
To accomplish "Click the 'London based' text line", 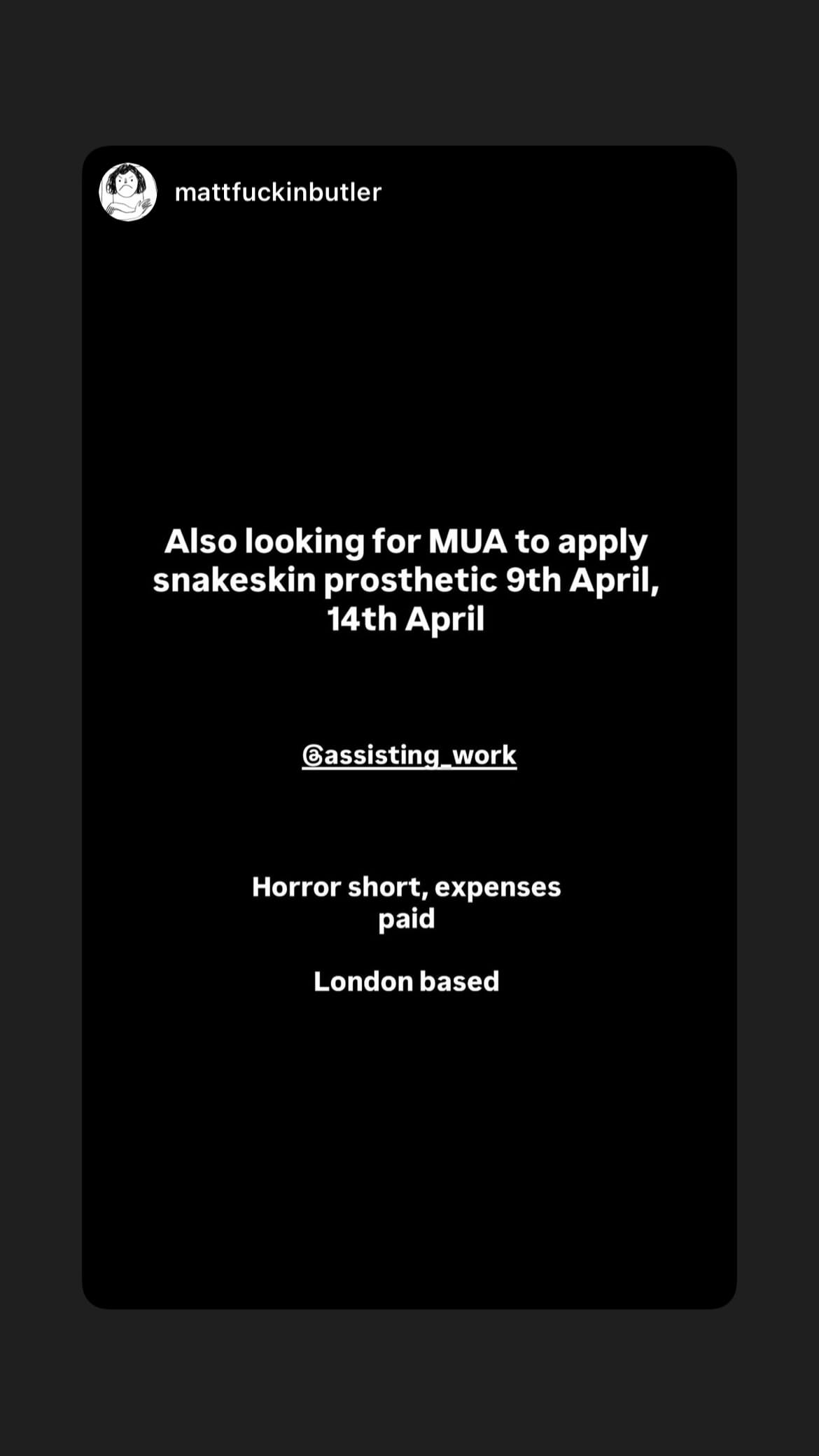I will (406, 981).
